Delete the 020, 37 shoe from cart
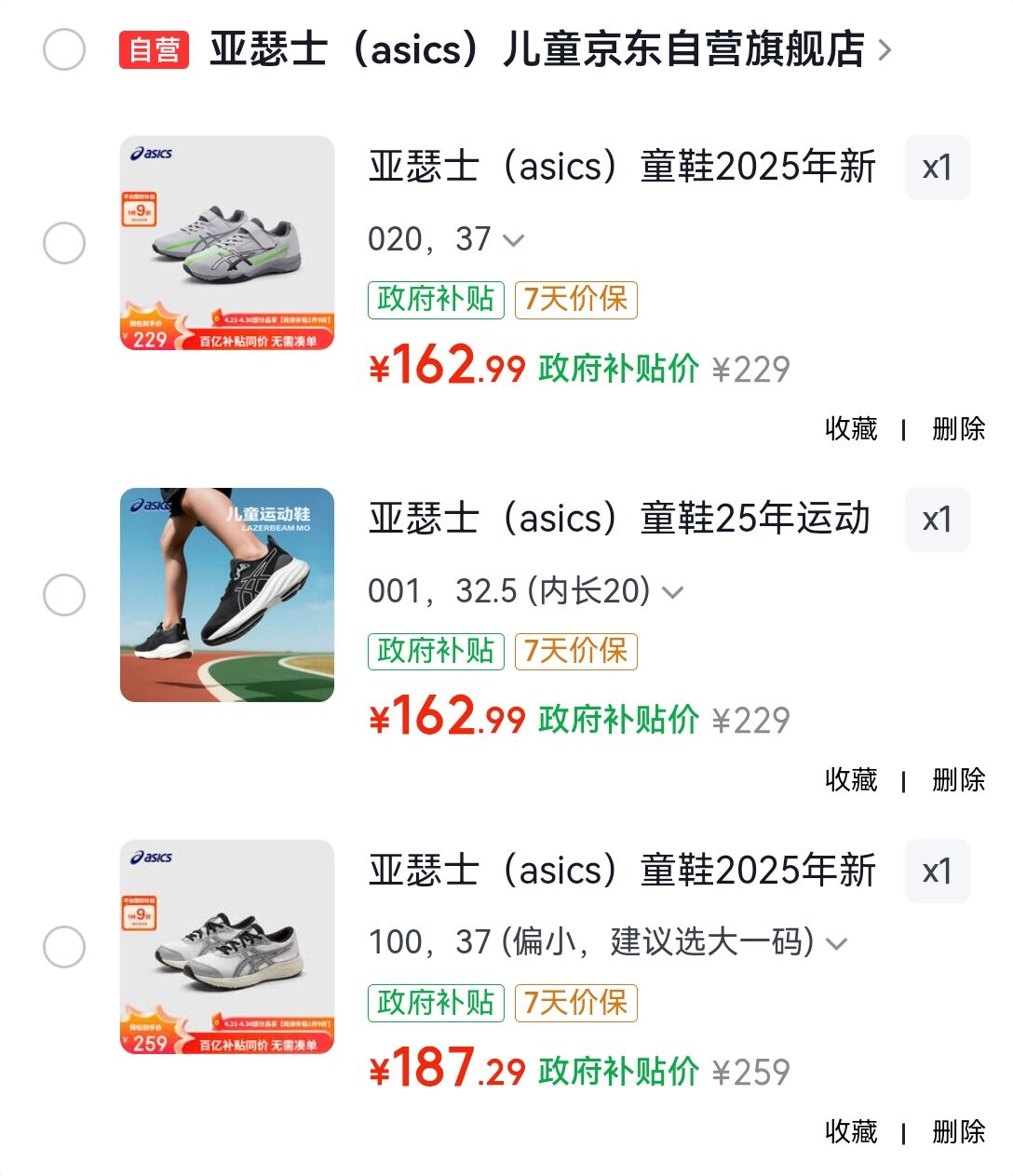 (958, 428)
